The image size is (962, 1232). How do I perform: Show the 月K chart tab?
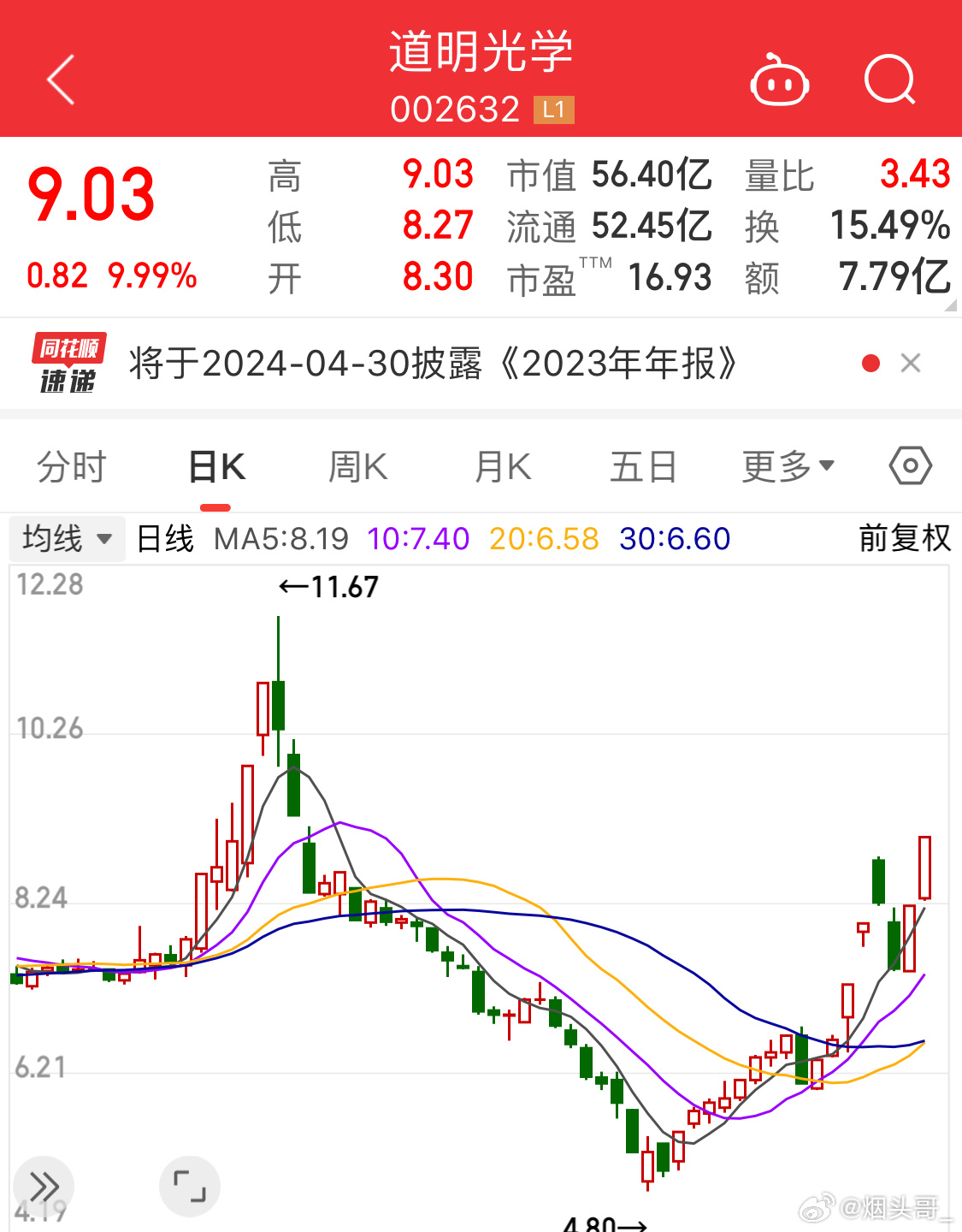503,467
